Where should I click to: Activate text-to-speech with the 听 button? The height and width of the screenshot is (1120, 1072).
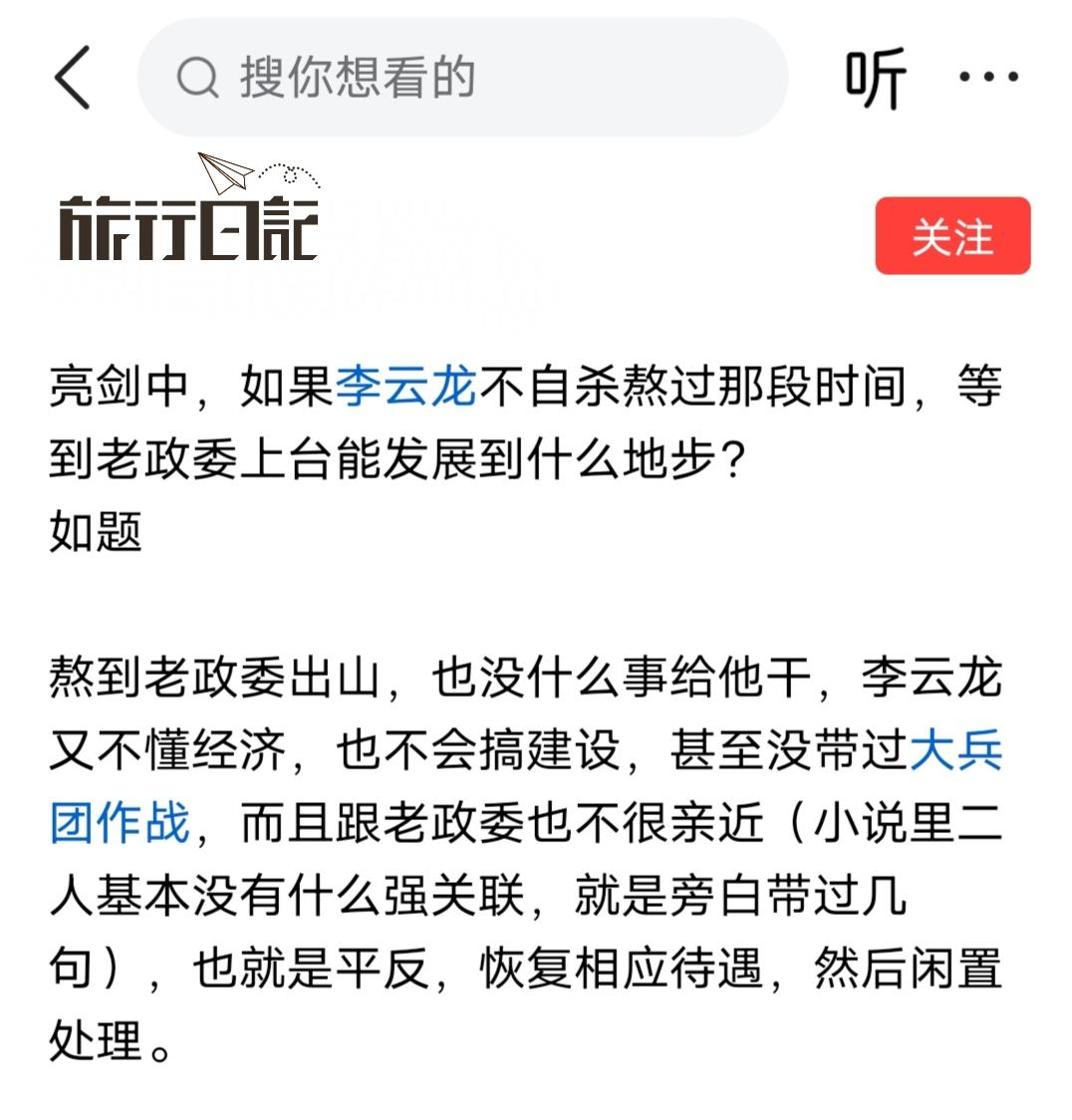[x=877, y=77]
